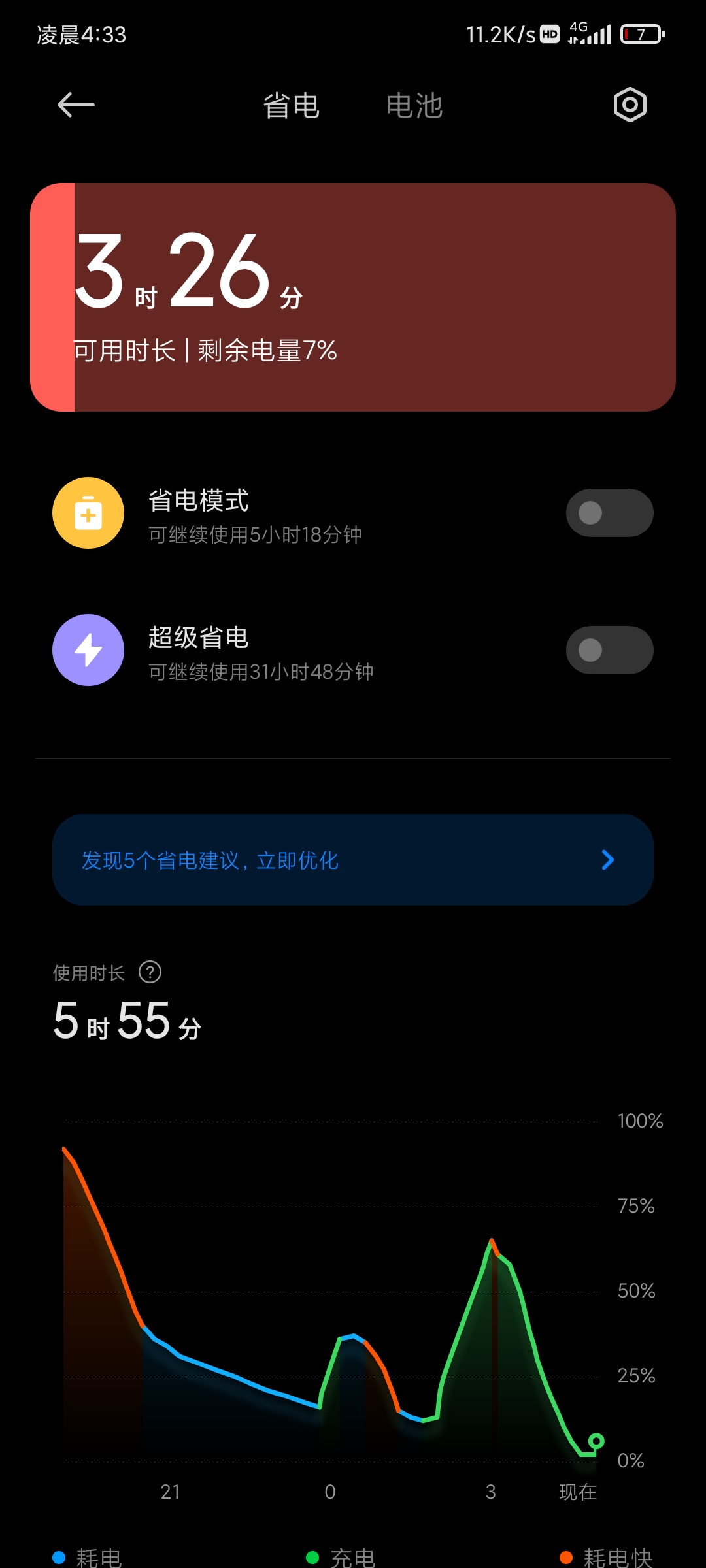
Task: Open 发现5个省电建议 optimization banner
Action: (353, 860)
